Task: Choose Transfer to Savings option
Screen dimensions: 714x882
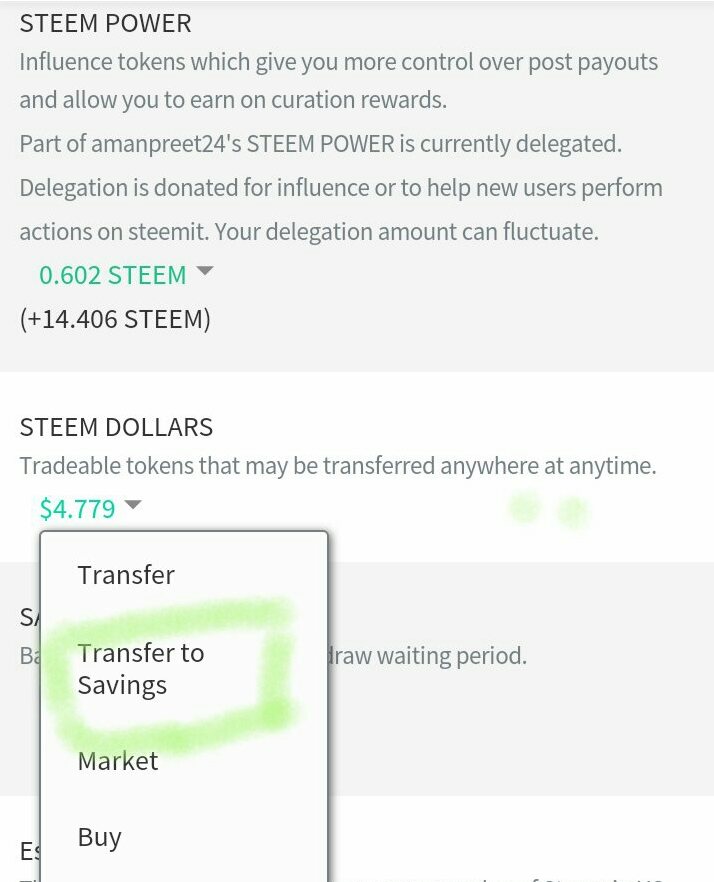Action: (140, 669)
